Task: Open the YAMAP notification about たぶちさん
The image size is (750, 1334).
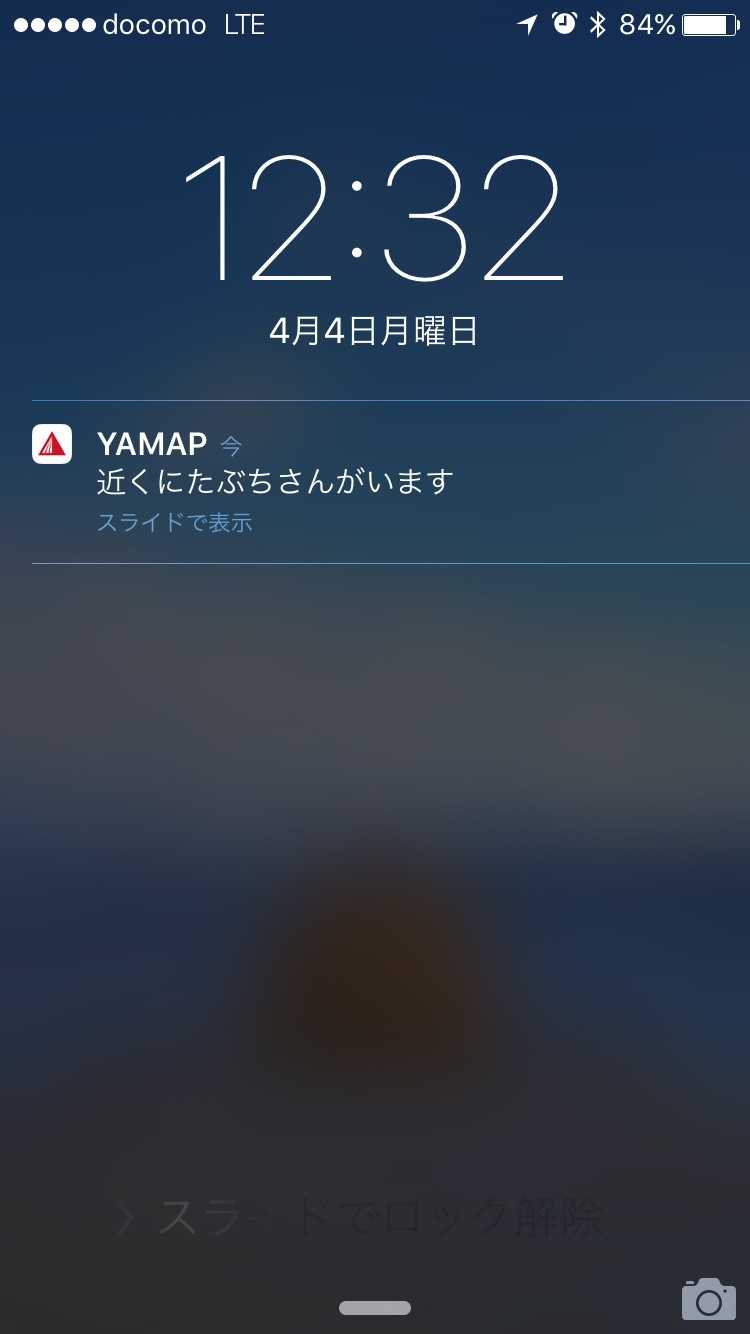Action: click(390, 482)
